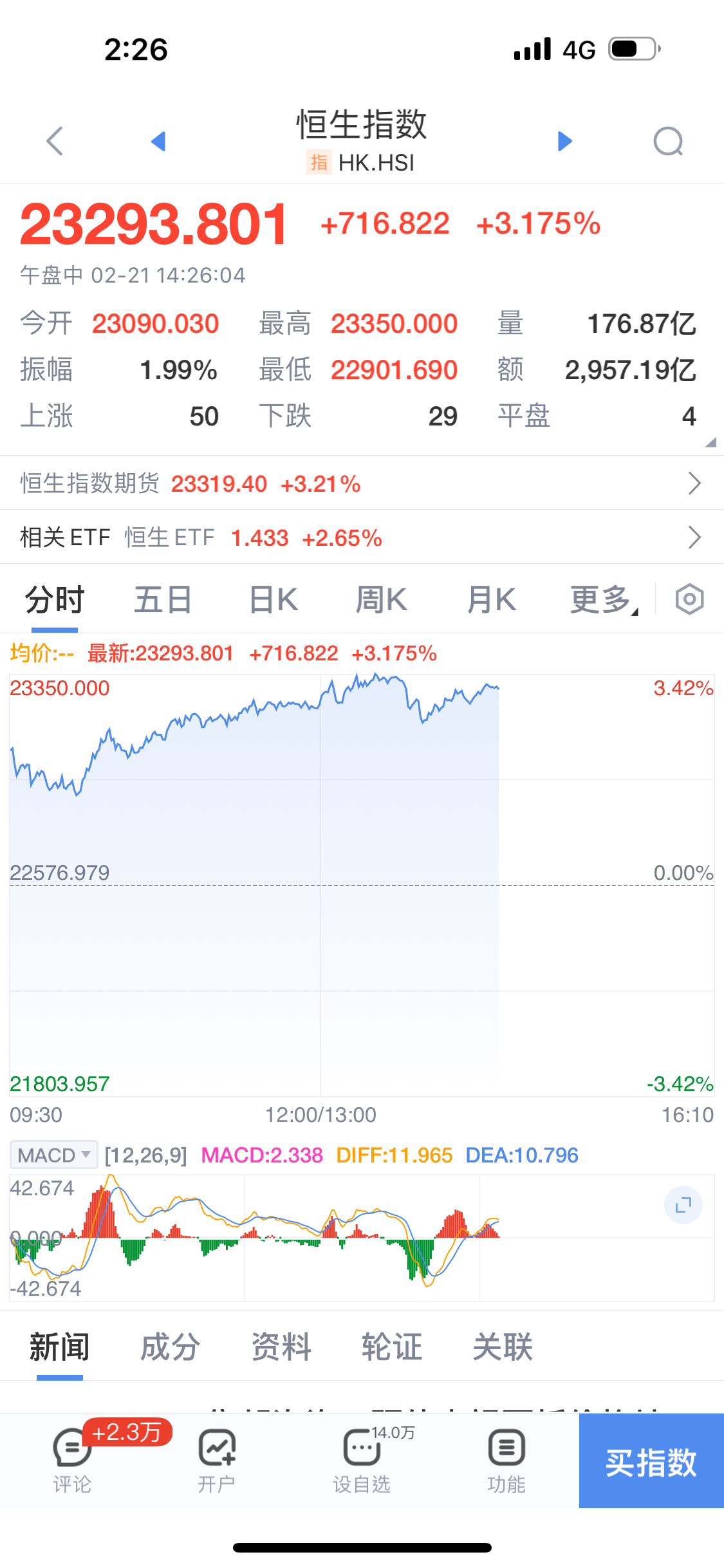
Task: Change the MACD indicator dropdown
Action: point(54,1155)
